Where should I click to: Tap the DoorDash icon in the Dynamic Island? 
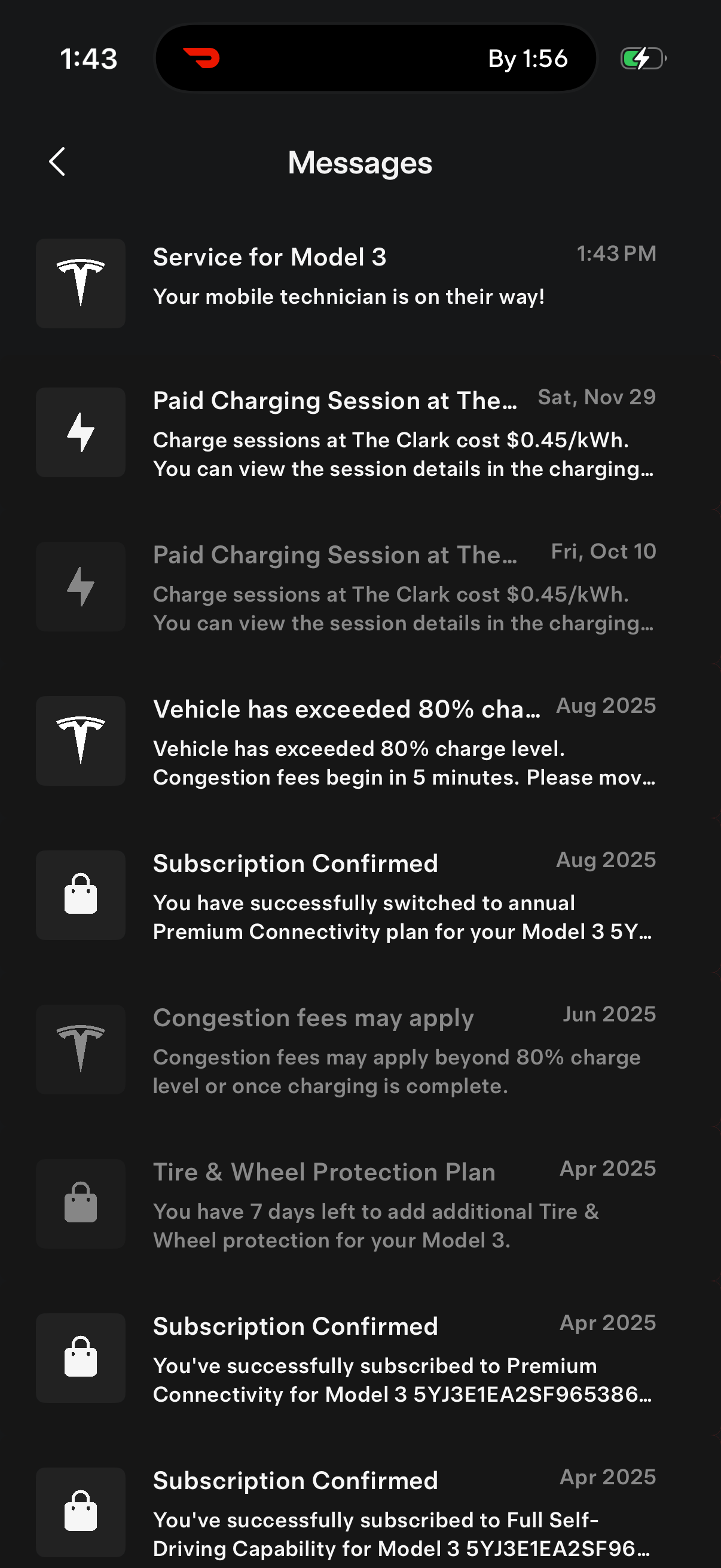pyautogui.click(x=207, y=59)
